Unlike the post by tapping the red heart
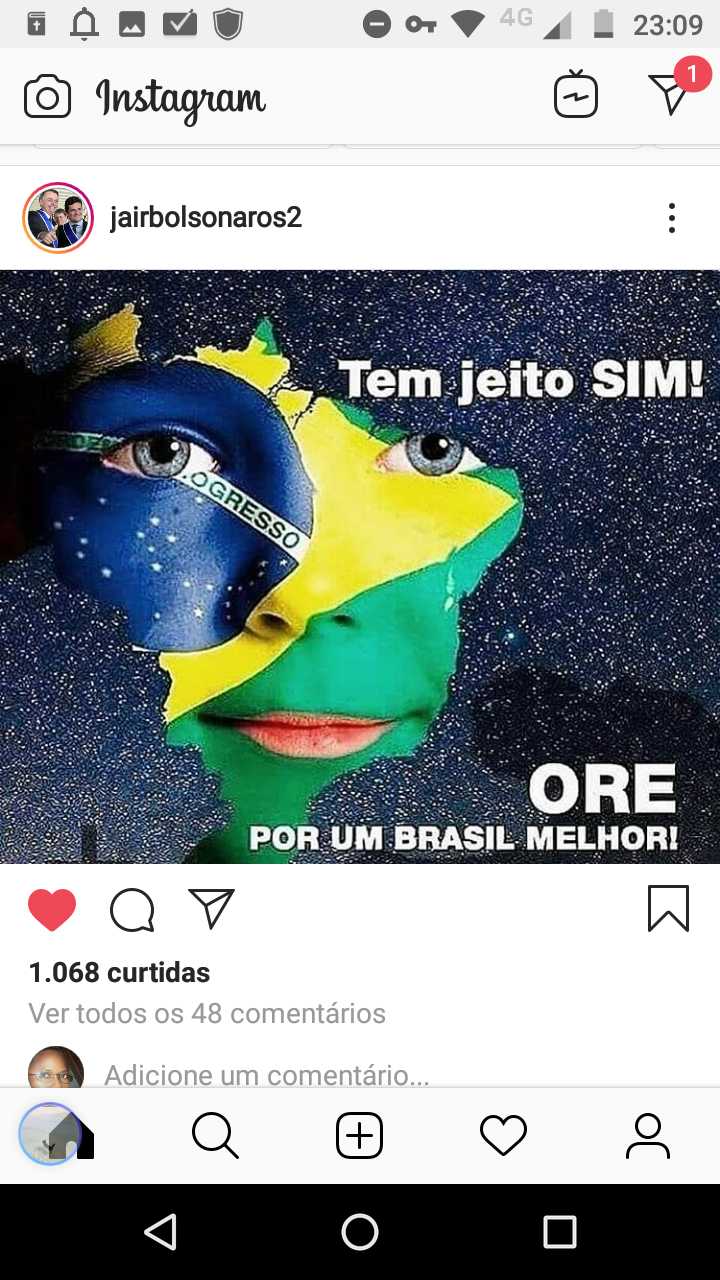Image resolution: width=720 pixels, height=1280 pixels. point(53,908)
